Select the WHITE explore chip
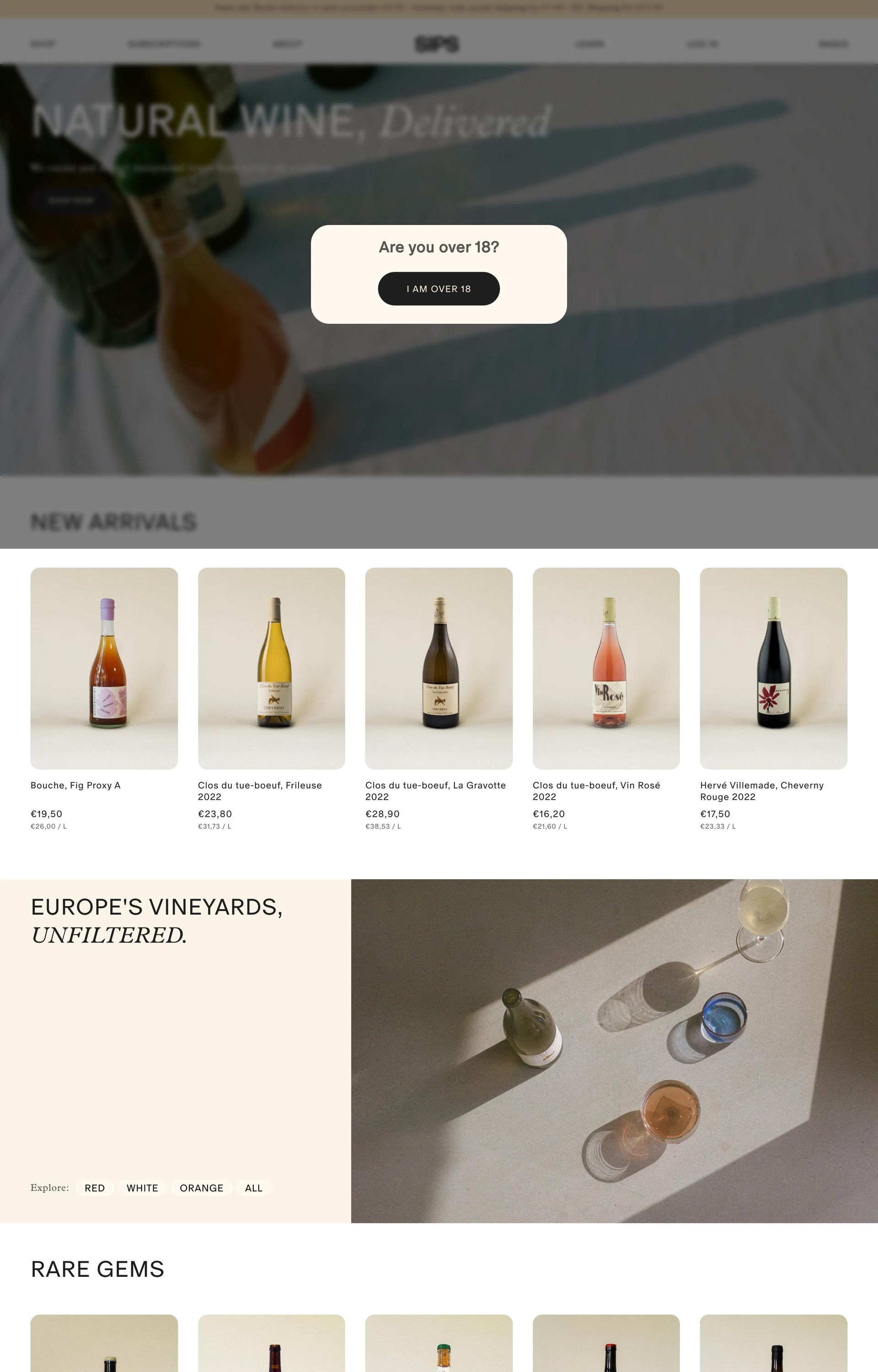This screenshot has width=878, height=1372. [x=142, y=1188]
